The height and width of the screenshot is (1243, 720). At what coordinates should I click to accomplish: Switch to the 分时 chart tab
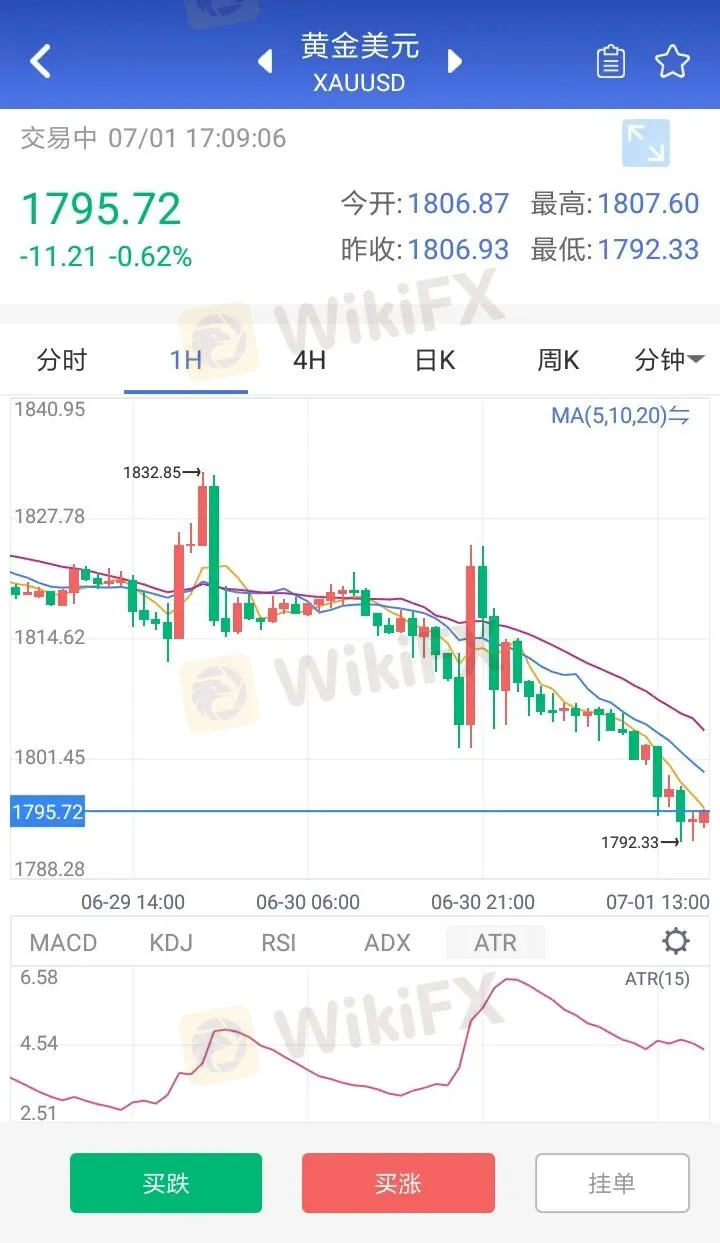pyautogui.click(x=62, y=360)
